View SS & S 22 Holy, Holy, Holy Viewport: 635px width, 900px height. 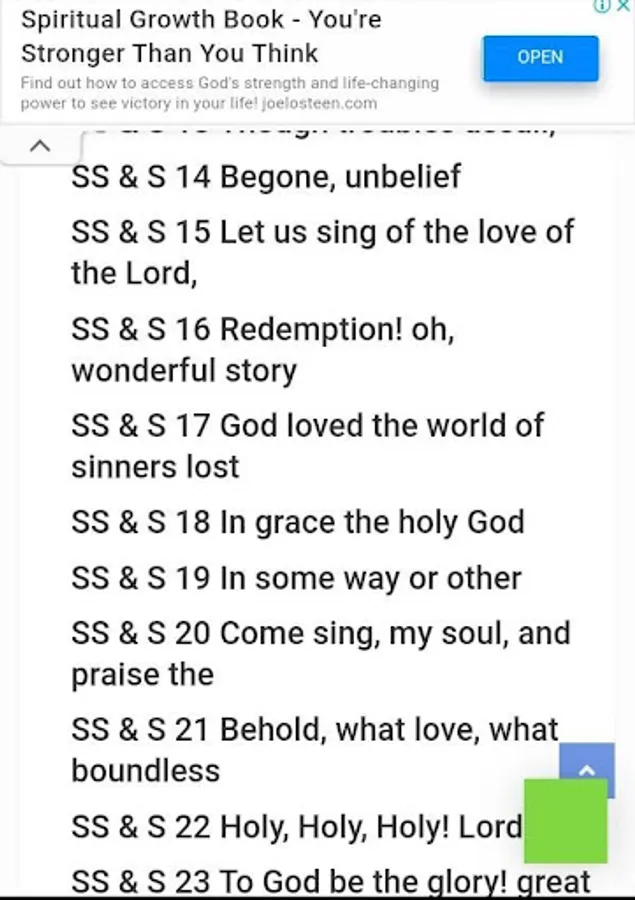[296, 827]
